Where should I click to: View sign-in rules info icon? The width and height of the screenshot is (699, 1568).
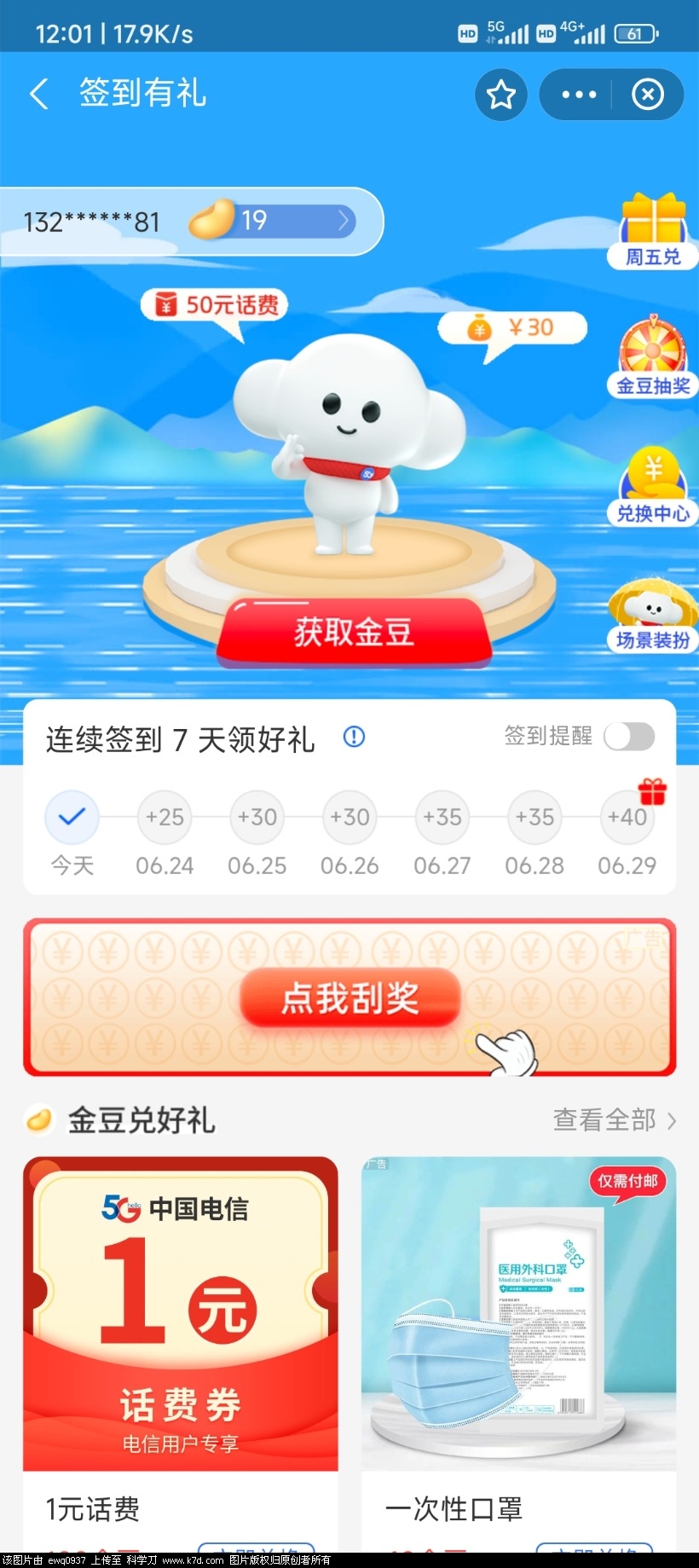[x=354, y=737]
